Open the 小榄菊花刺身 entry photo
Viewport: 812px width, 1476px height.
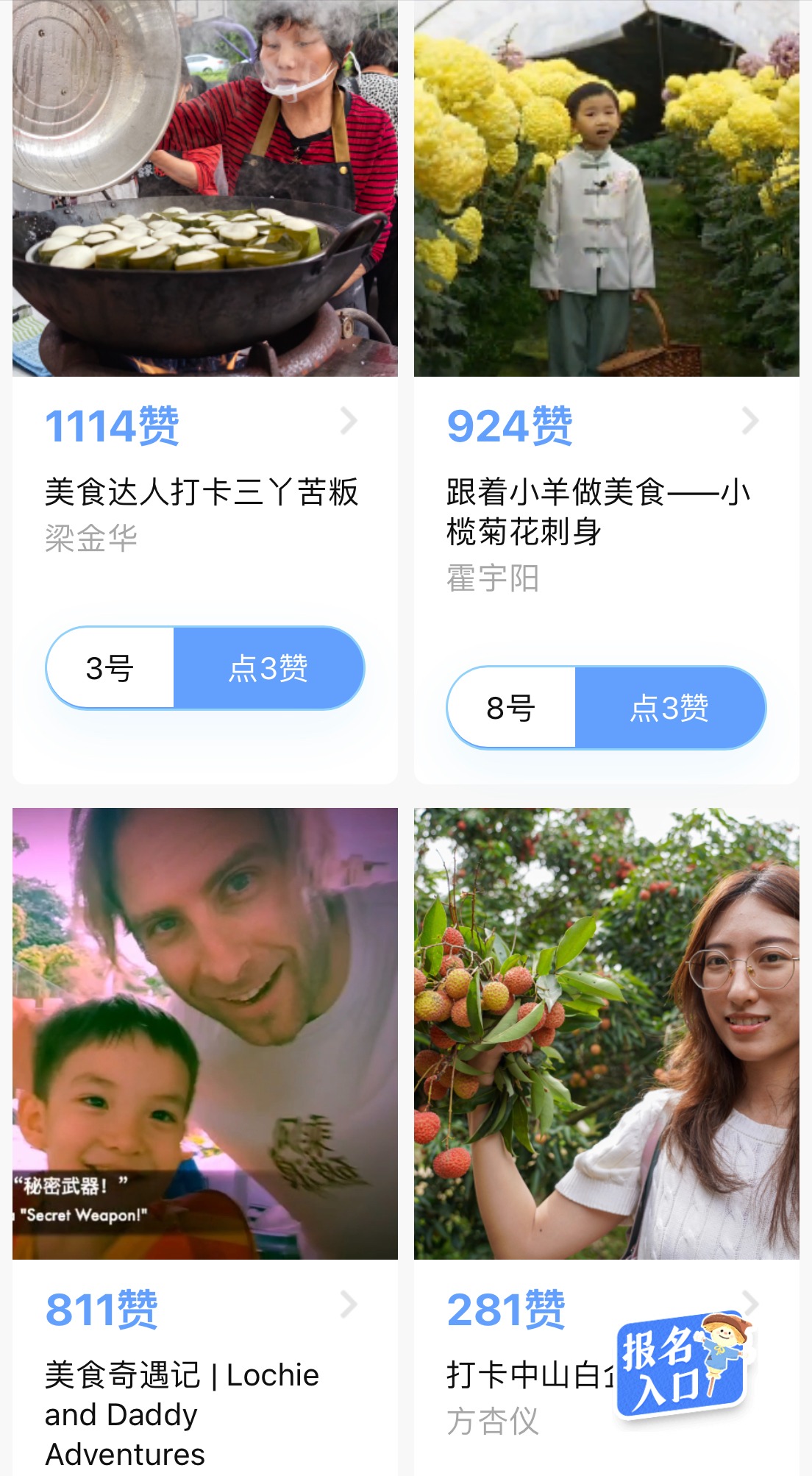[x=606, y=188]
